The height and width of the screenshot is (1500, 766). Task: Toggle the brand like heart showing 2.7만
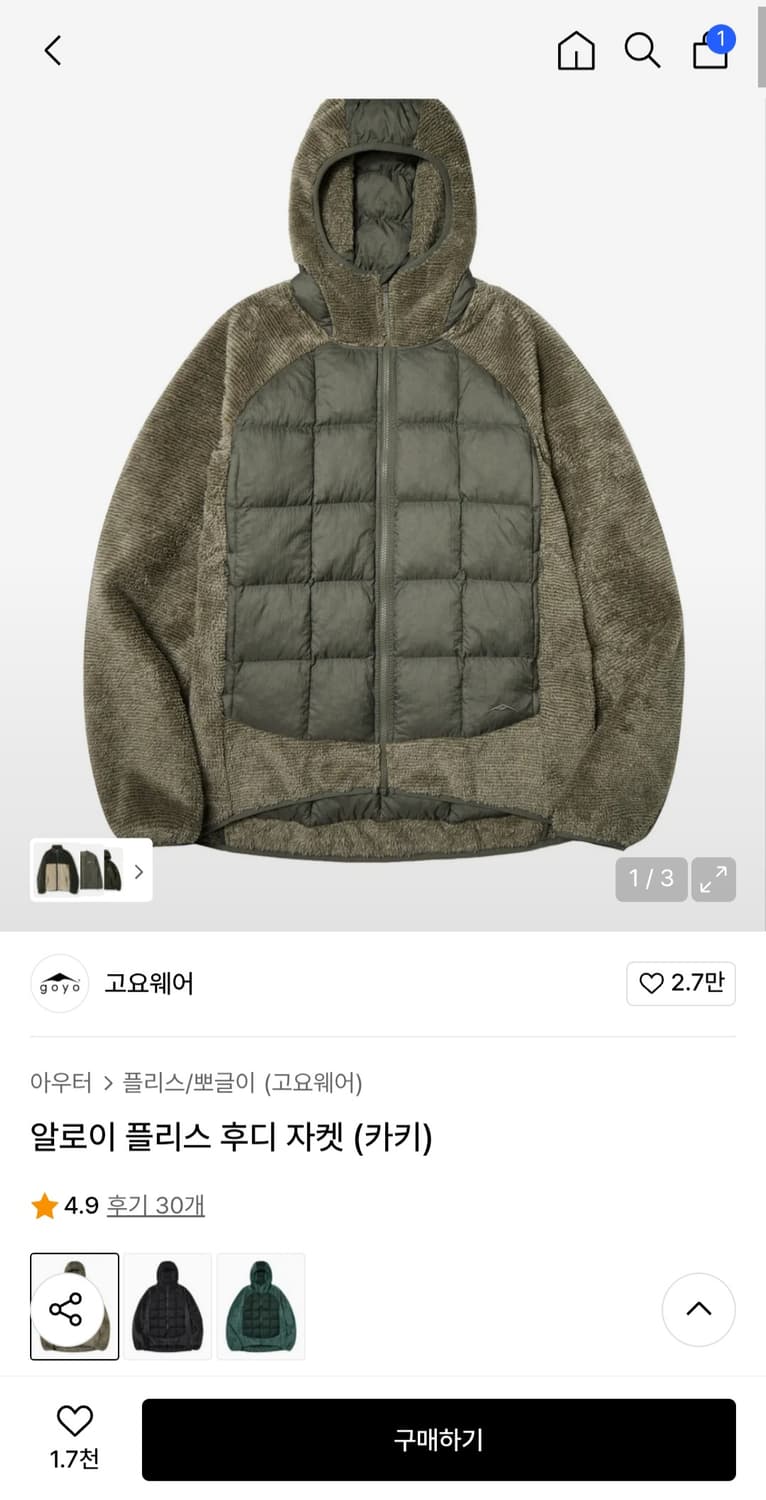point(681,984)
